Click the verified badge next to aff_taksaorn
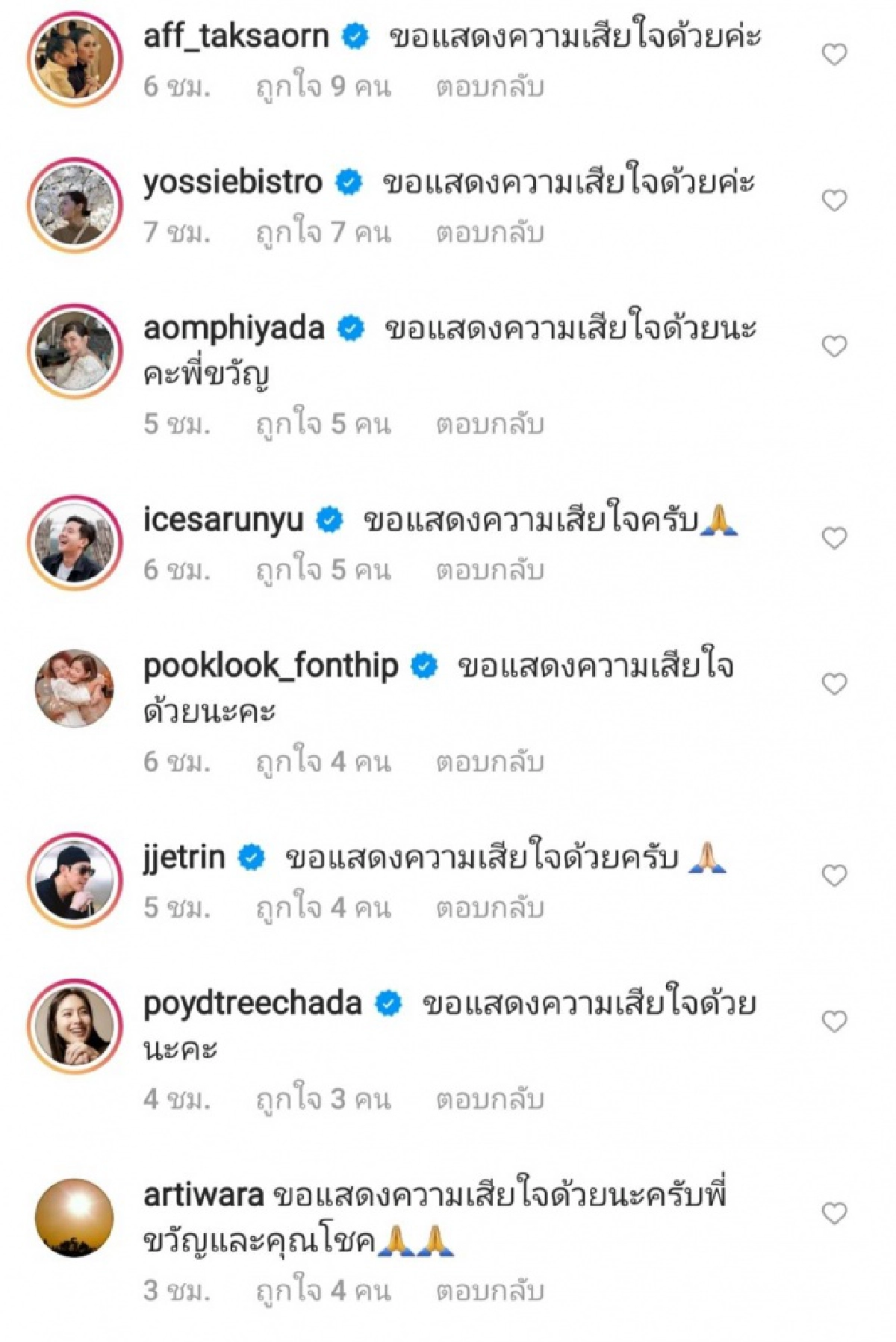The width and height of the screenshot is (896, 1342). click(355, 36)
